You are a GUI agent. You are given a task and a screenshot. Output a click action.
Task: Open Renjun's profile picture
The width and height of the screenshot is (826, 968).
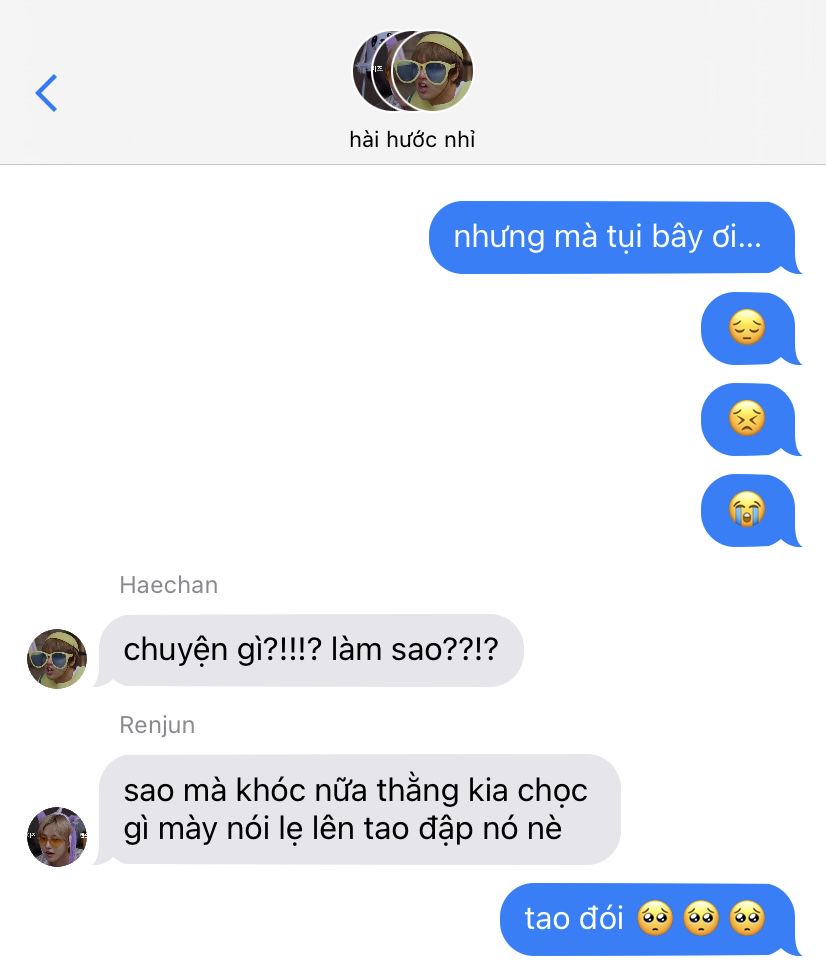(x=57, y=836)
